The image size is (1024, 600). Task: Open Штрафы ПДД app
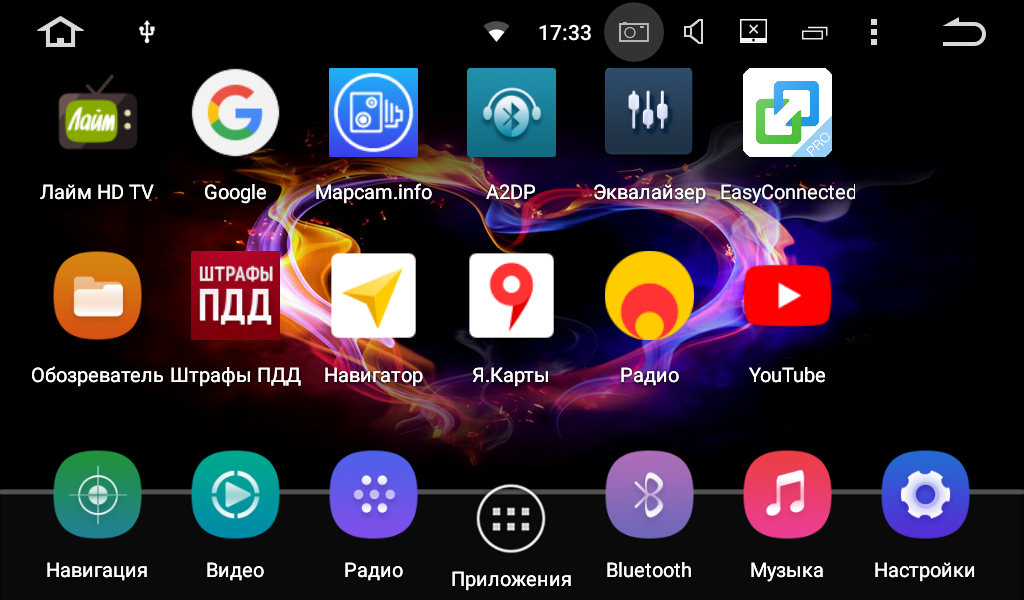[235, 296]
